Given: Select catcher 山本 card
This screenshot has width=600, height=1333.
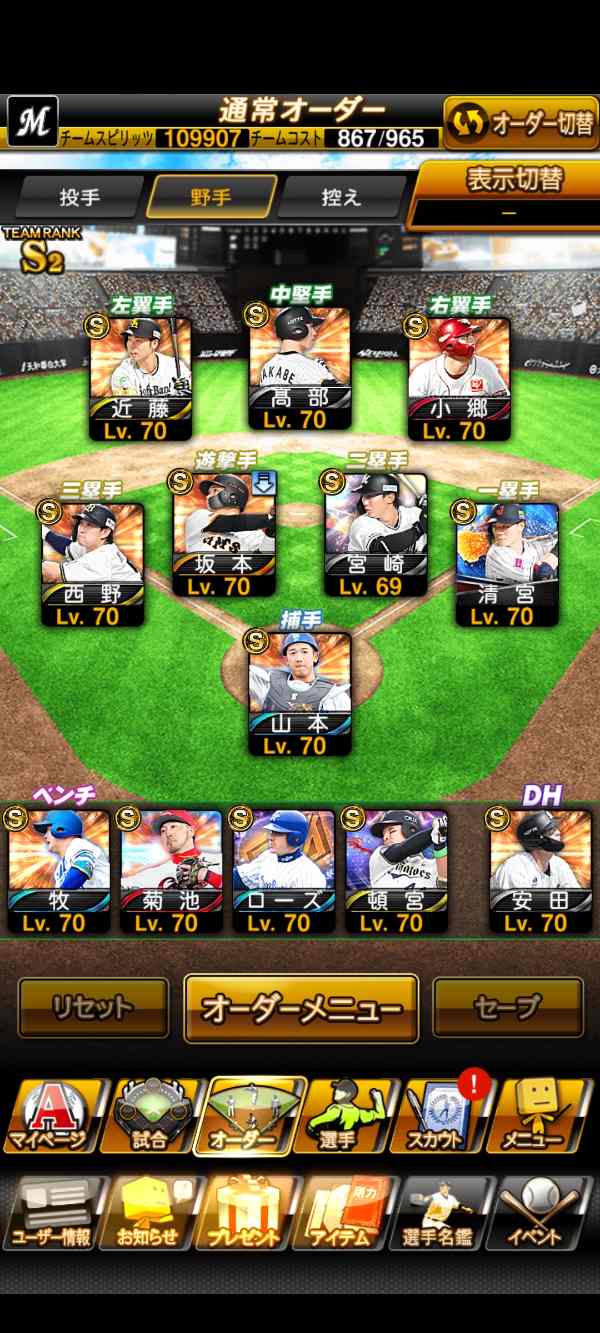Looking at the screenshot, I should tap(300, 694).
